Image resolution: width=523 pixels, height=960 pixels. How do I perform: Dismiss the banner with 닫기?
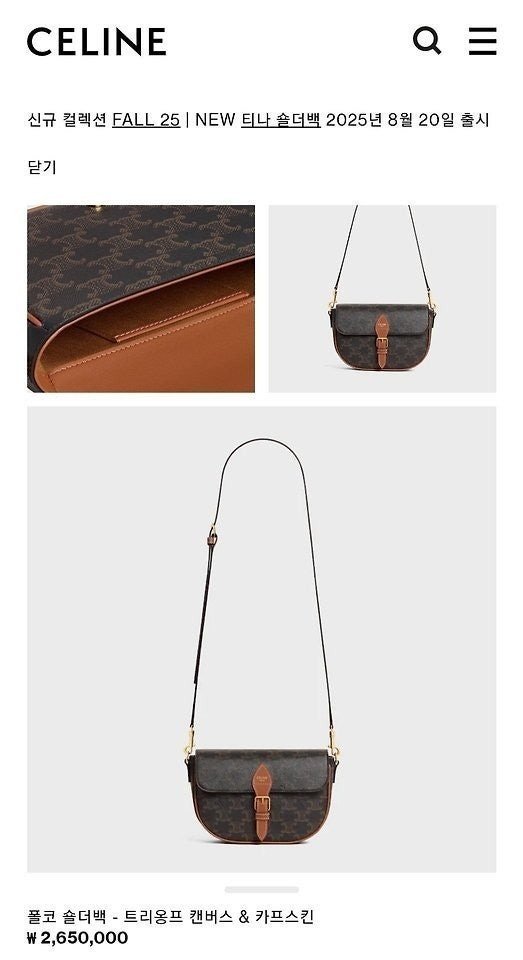coord(42,167)
